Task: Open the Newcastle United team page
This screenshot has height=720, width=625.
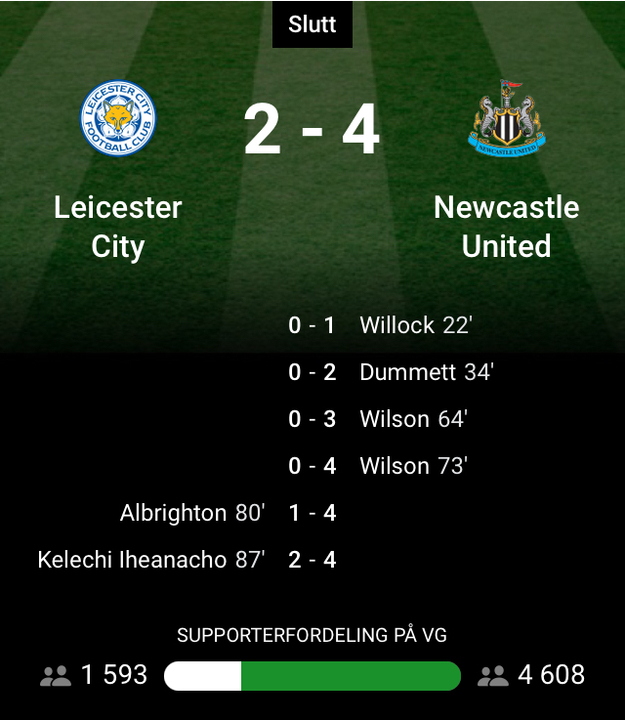Action: tap(507, 120)
